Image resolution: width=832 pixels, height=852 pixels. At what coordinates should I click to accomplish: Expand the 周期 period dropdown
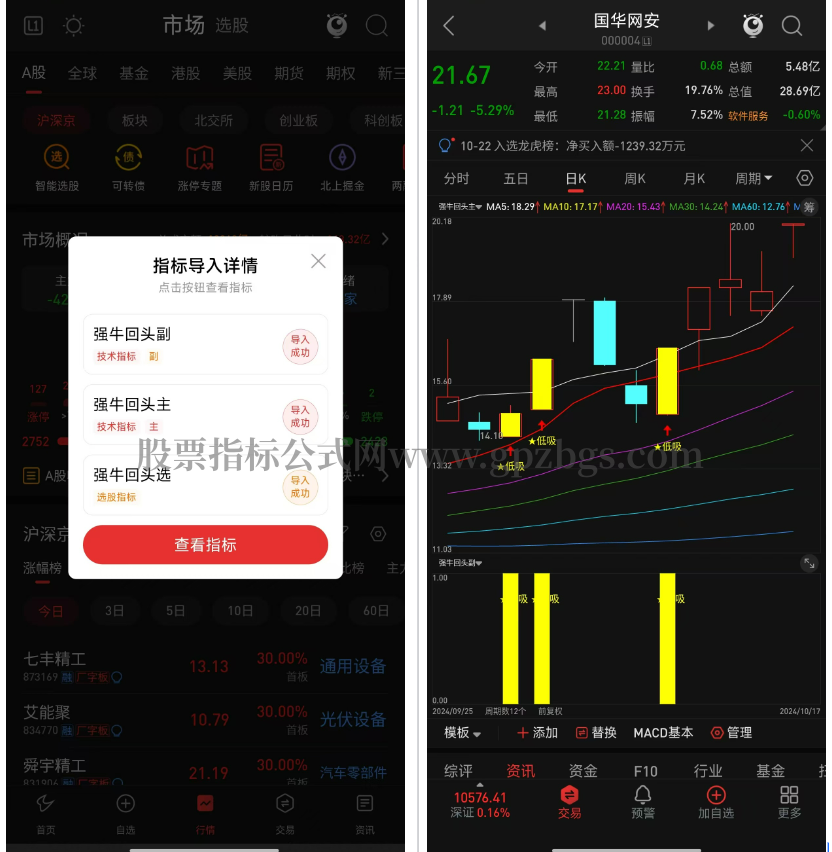pyautogui.click(x=754, y=179)
